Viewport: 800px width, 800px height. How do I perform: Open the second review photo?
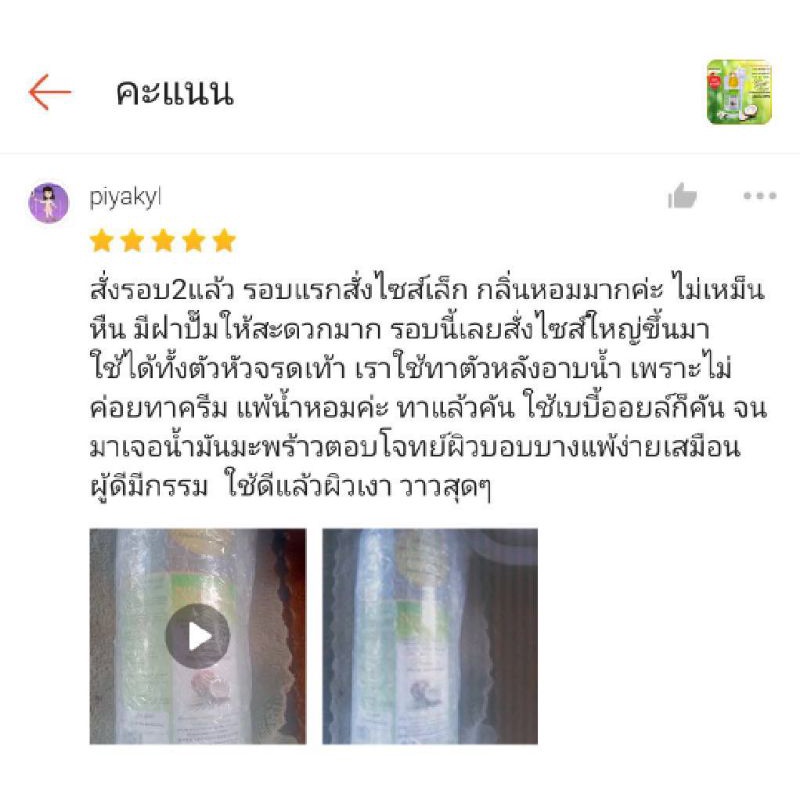click(430, 636)
